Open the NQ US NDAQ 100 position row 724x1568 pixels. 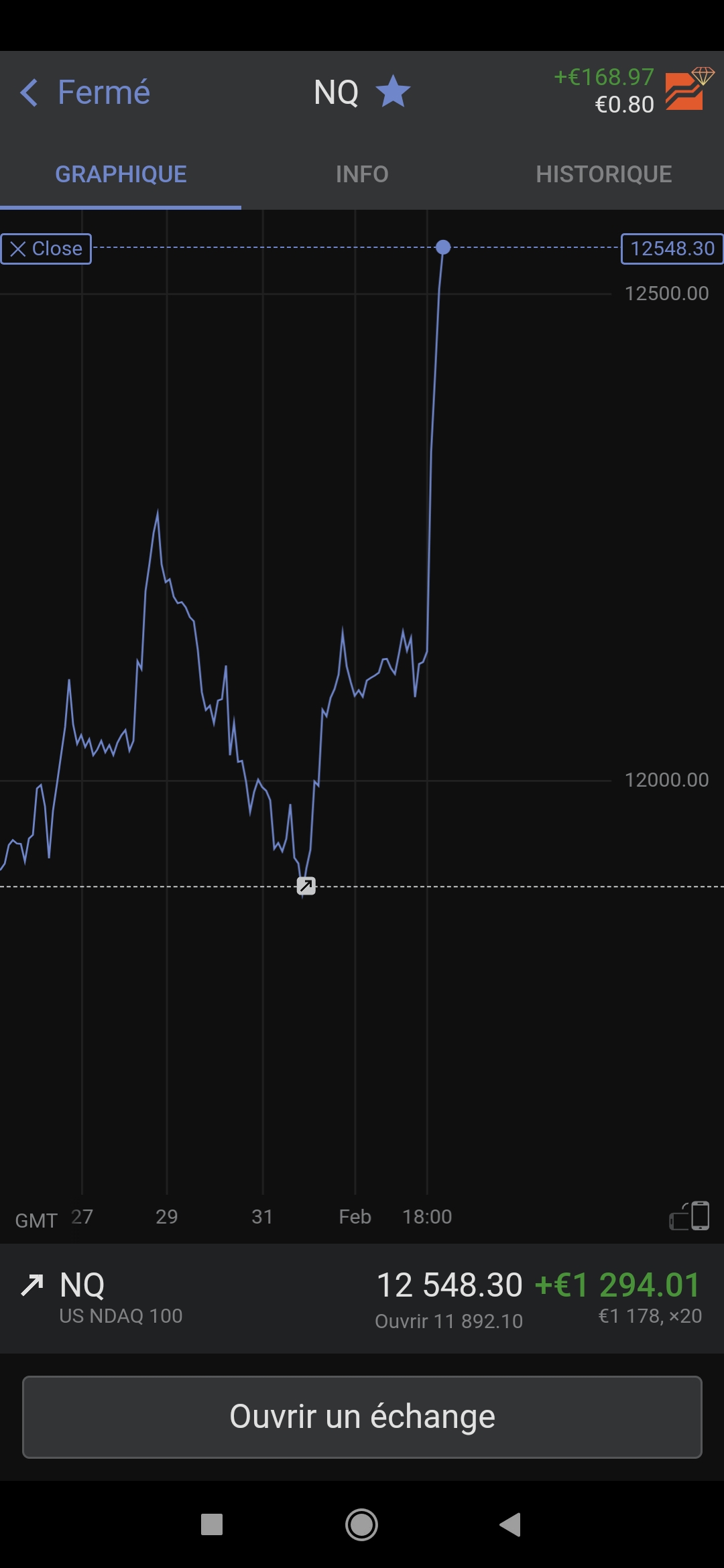coord(362,1299)
